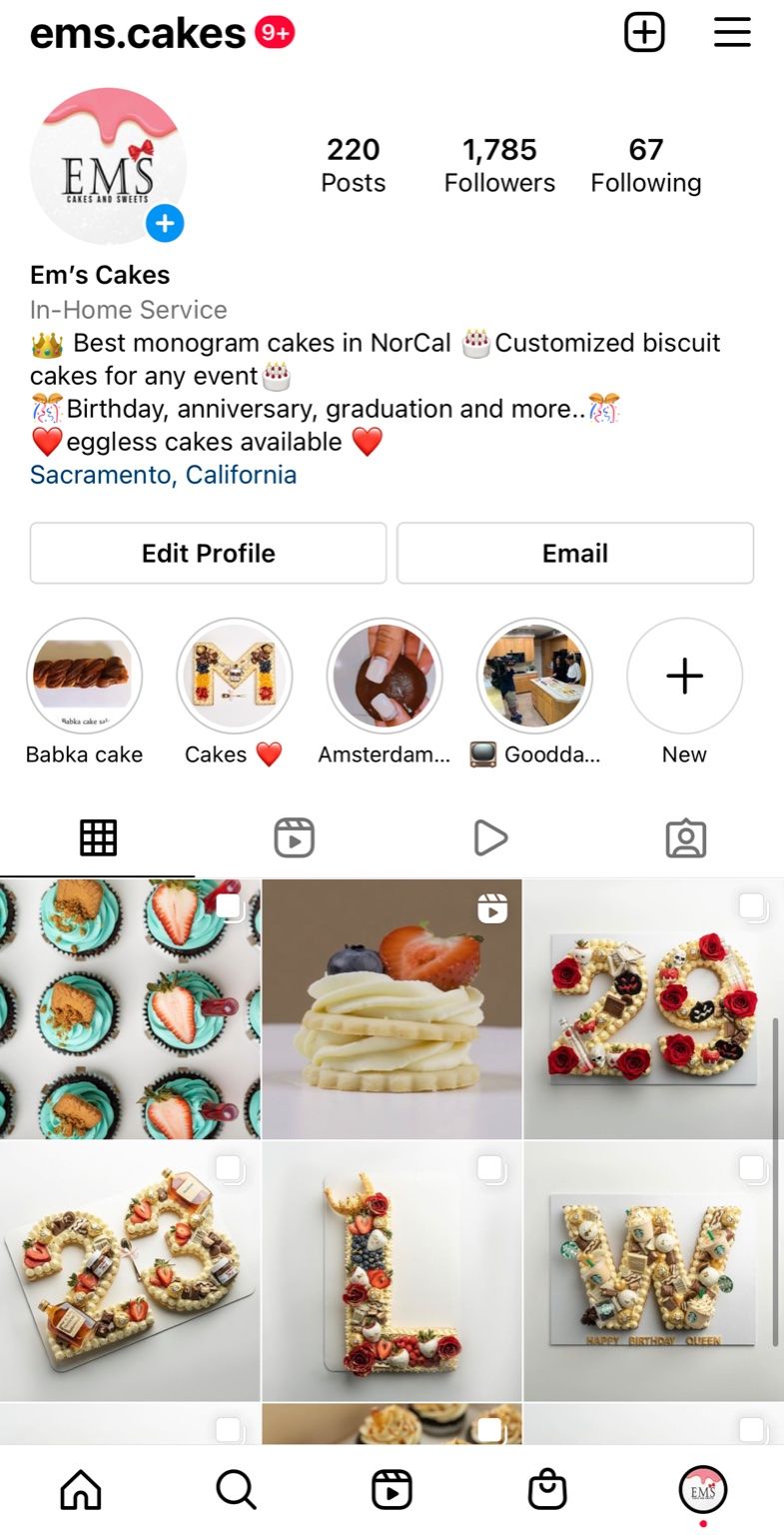The image size is (784, 1535).
Task: Open the Amsterdam story highlight
Action: click(x=385, y=677)
